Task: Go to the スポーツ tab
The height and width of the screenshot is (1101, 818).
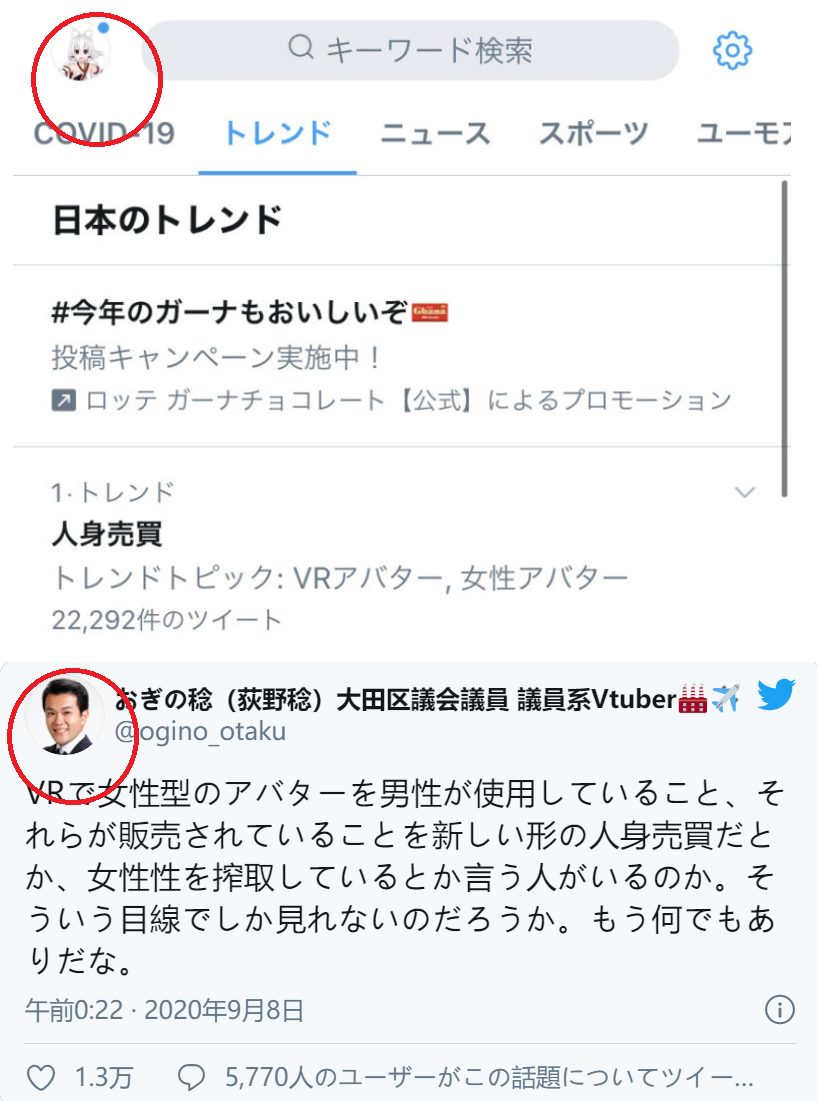Action: pyautogui.click(x=593, y=133)
